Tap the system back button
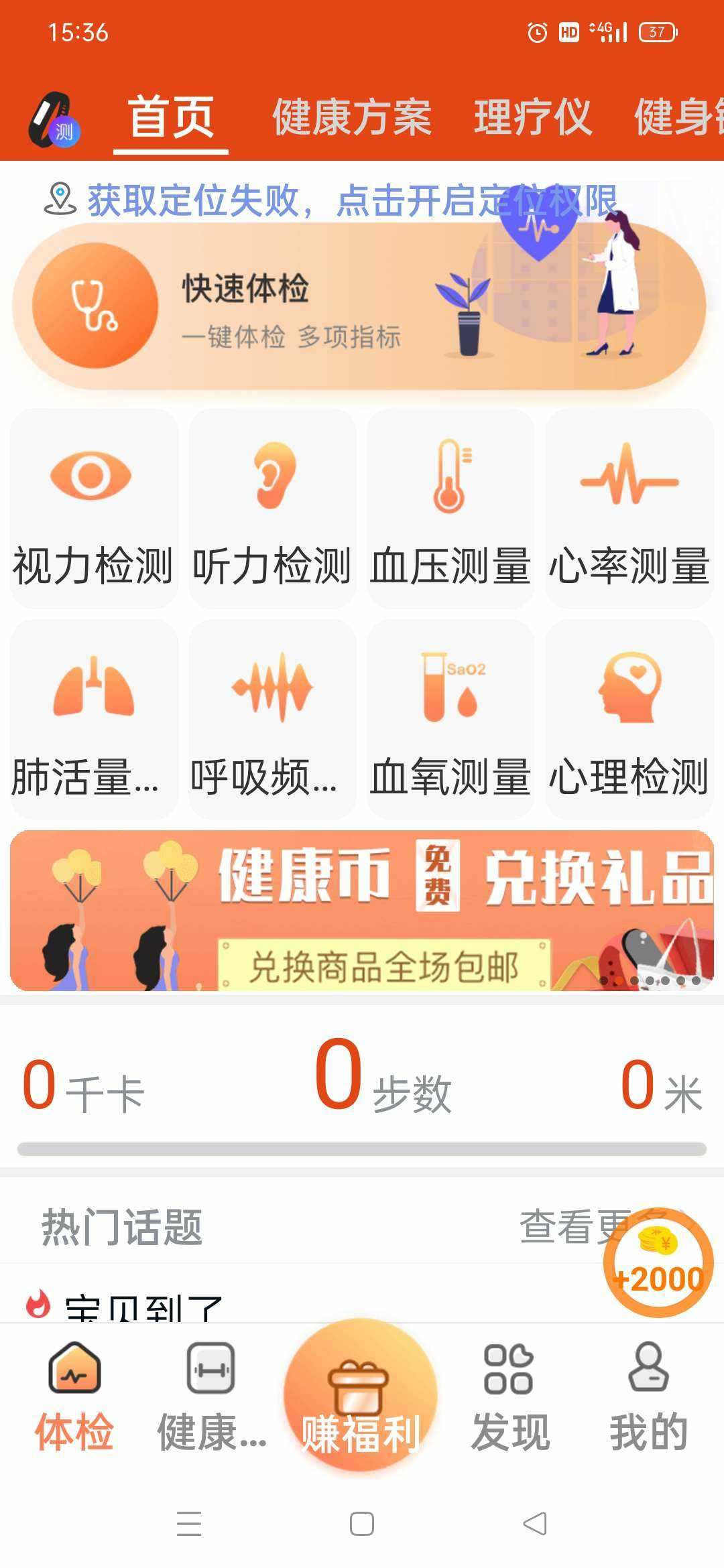Screen dimensions: 724x1568 [x=534, y=1524]
